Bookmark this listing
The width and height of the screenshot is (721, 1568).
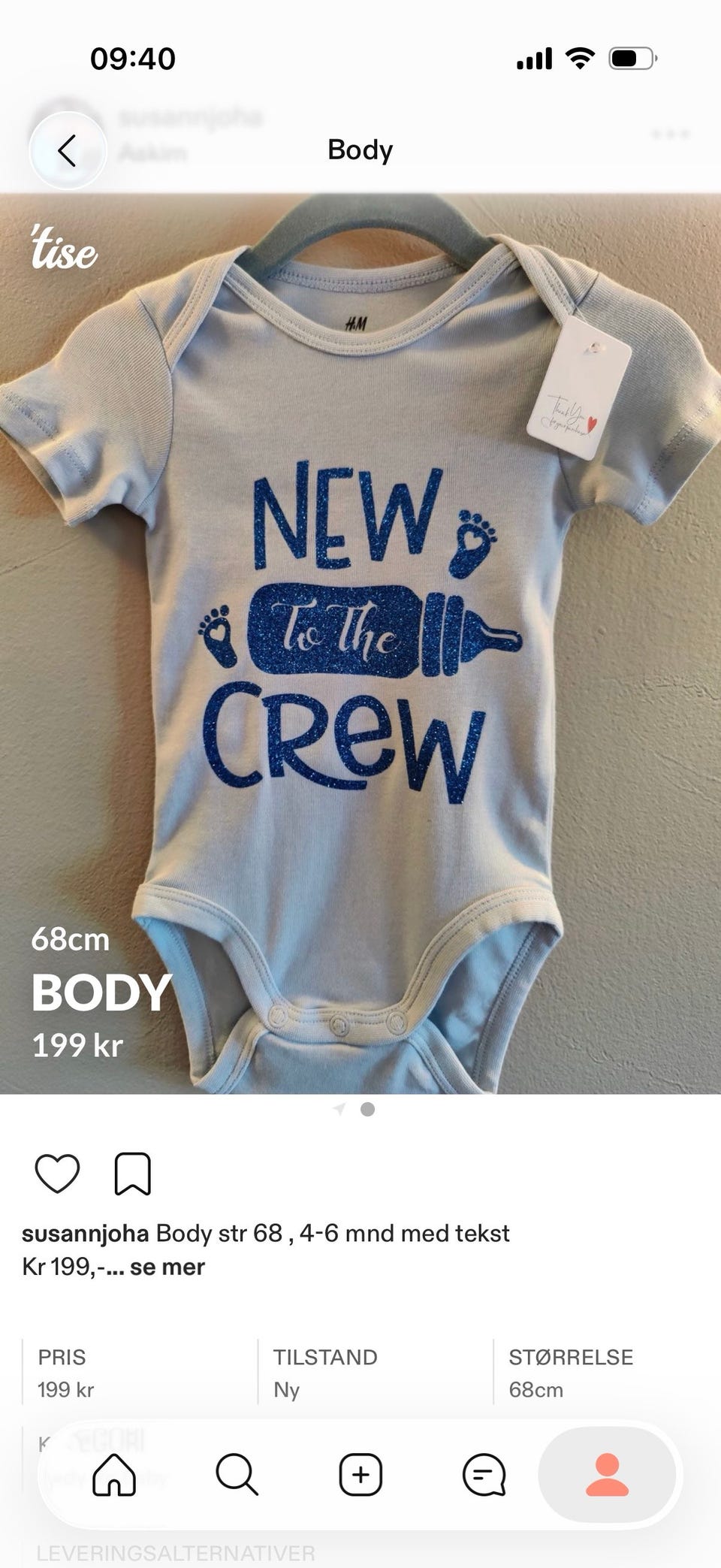point(133,1173)
